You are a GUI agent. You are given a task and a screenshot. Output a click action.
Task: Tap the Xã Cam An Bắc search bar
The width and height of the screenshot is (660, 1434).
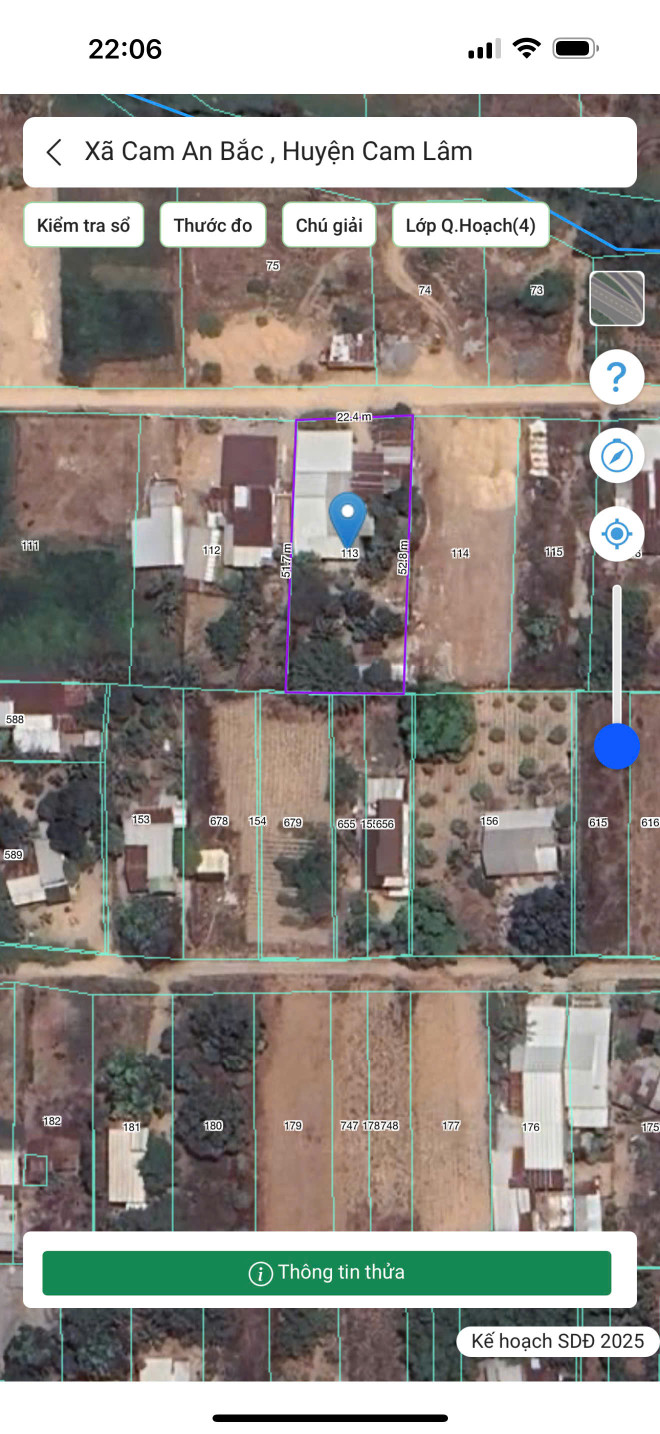click(x=340, y=152)
